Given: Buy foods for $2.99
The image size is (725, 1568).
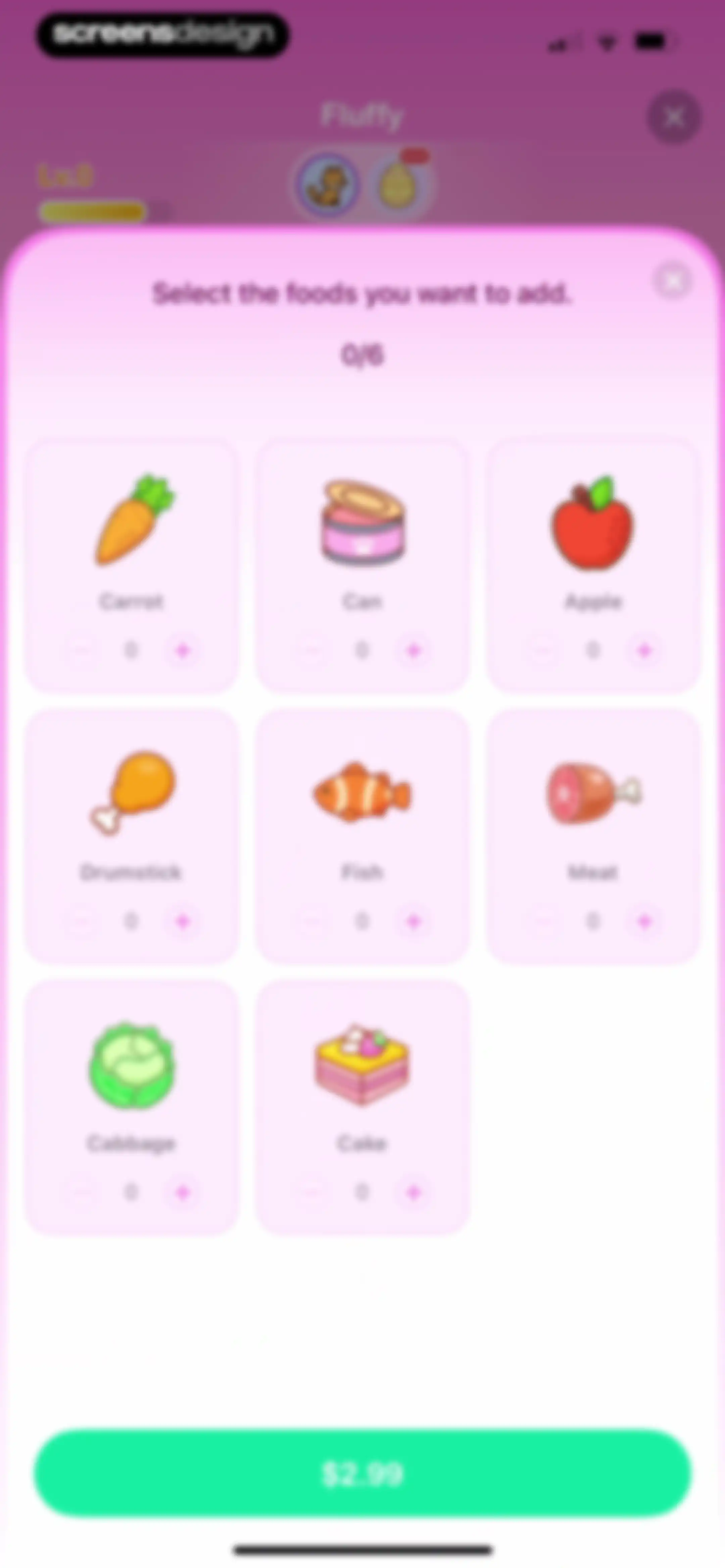Looking at the screenshot, I should pos(362,1474).
